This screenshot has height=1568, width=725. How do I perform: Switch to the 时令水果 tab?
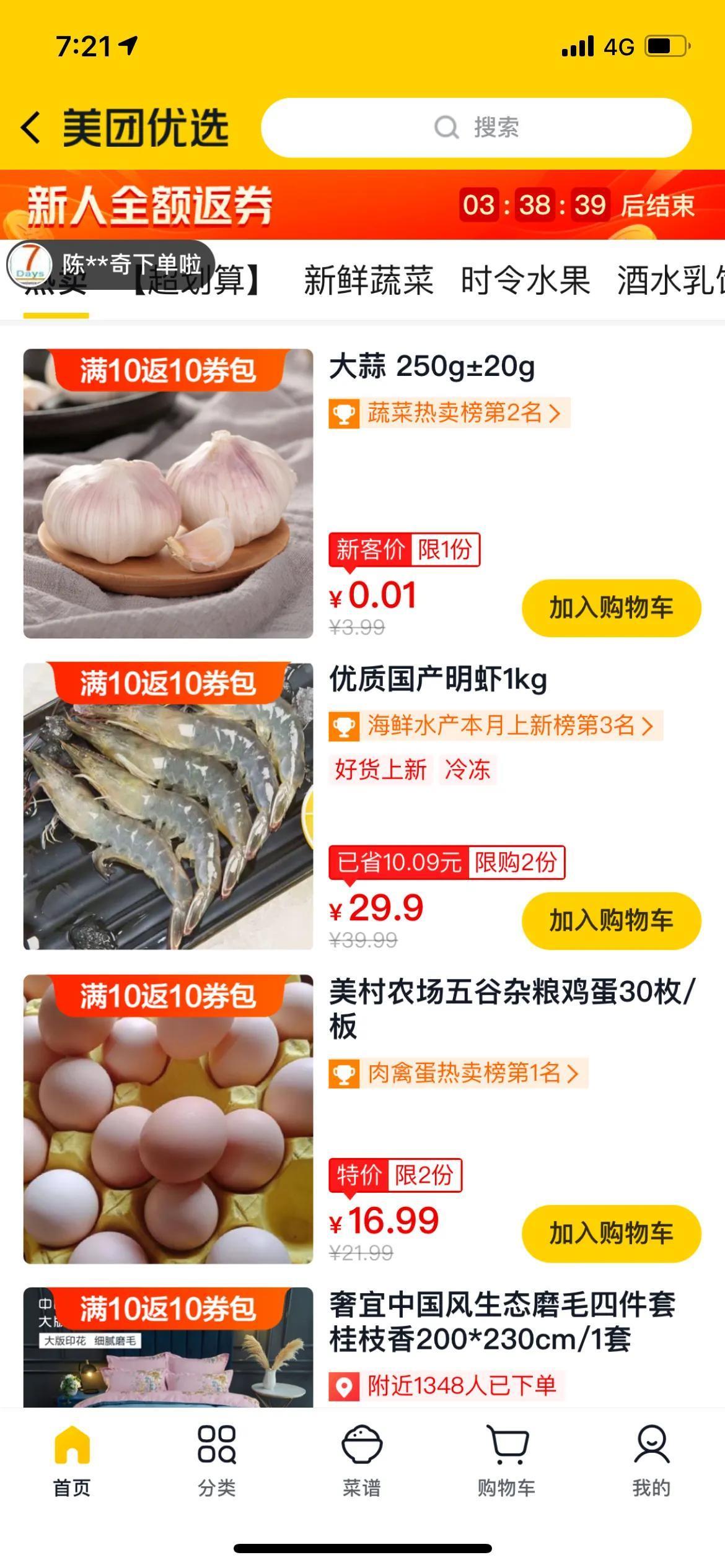pyautogui.click(x=525, y=281)
